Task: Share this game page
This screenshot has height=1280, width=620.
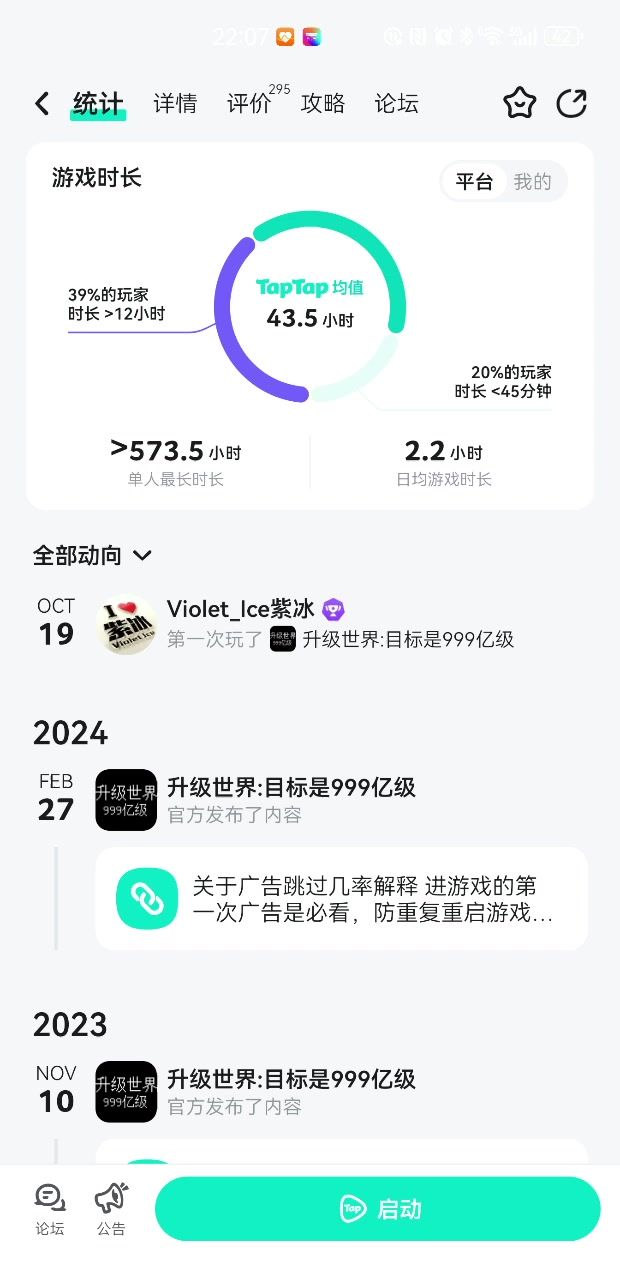Action: pyautogui.click(x=571, y=103)
